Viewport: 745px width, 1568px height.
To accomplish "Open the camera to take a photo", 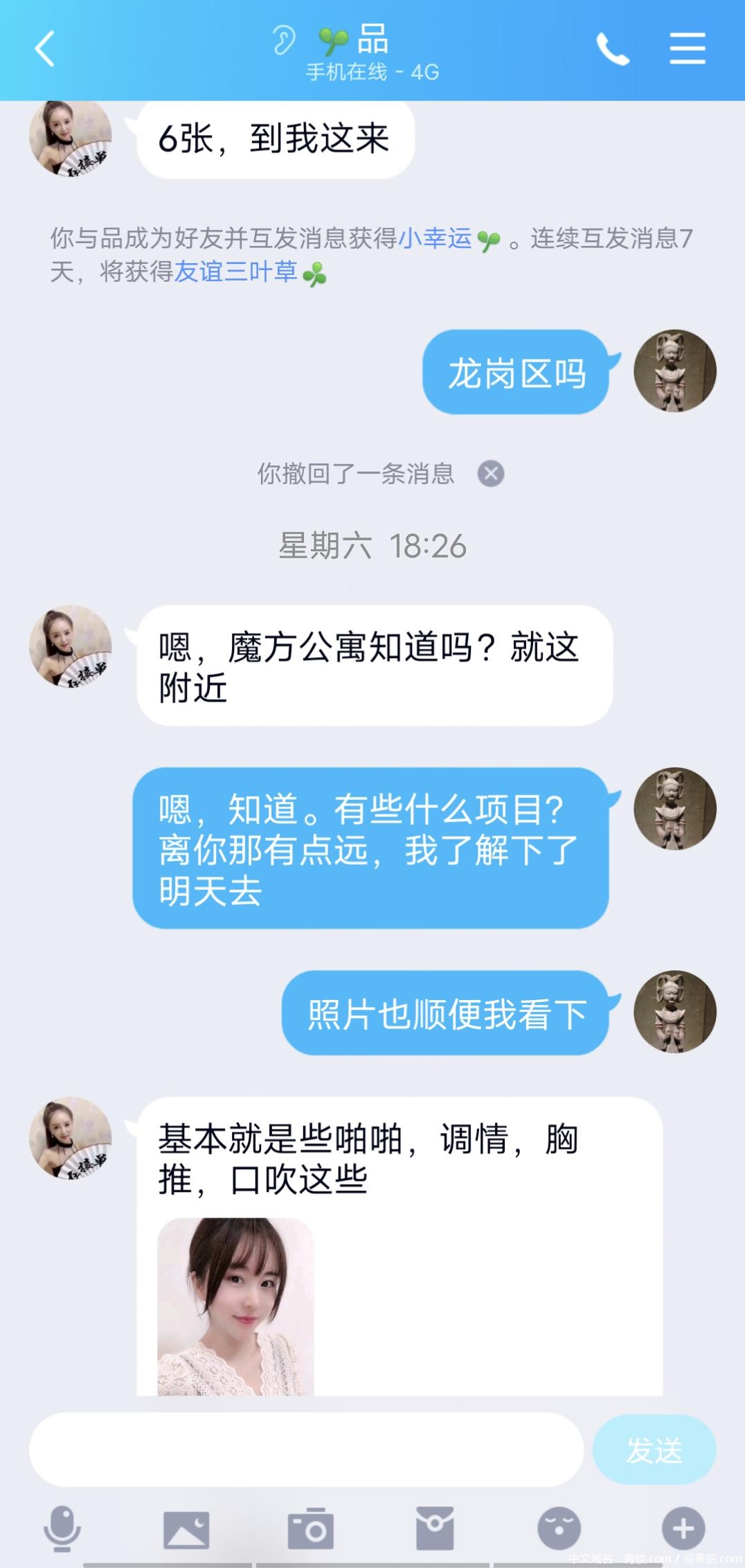I will tap(310, 1529).
